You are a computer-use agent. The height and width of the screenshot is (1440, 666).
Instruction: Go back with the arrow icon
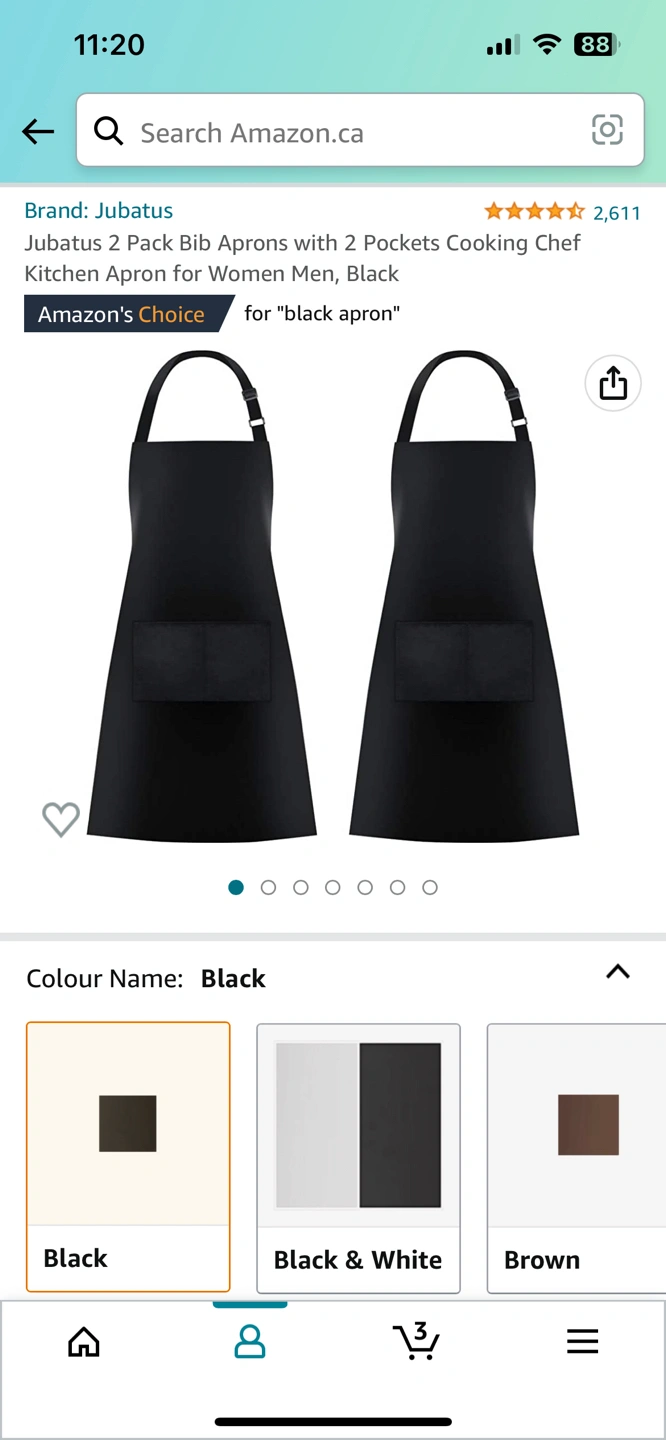click(38, 131)
